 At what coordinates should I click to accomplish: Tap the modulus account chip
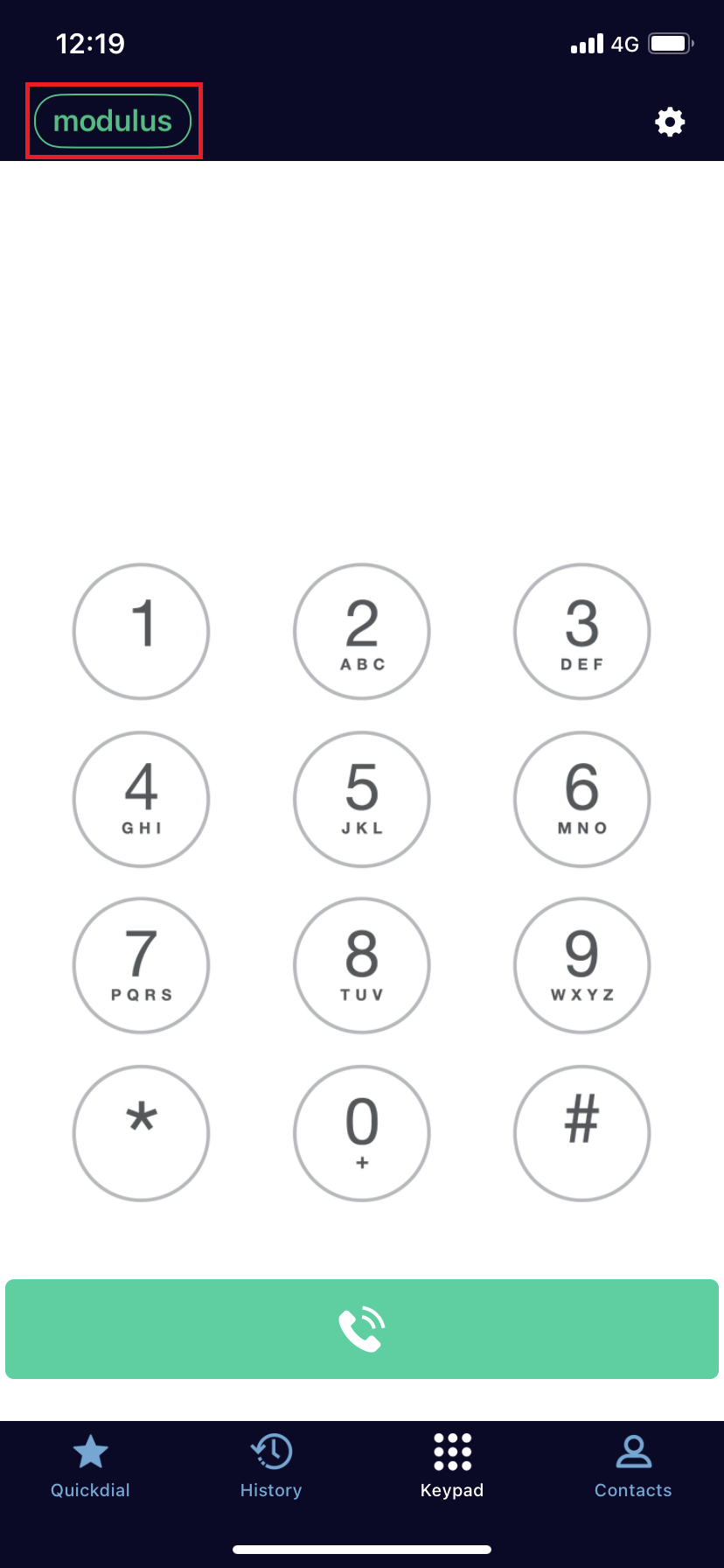click(x=113, y=121)
